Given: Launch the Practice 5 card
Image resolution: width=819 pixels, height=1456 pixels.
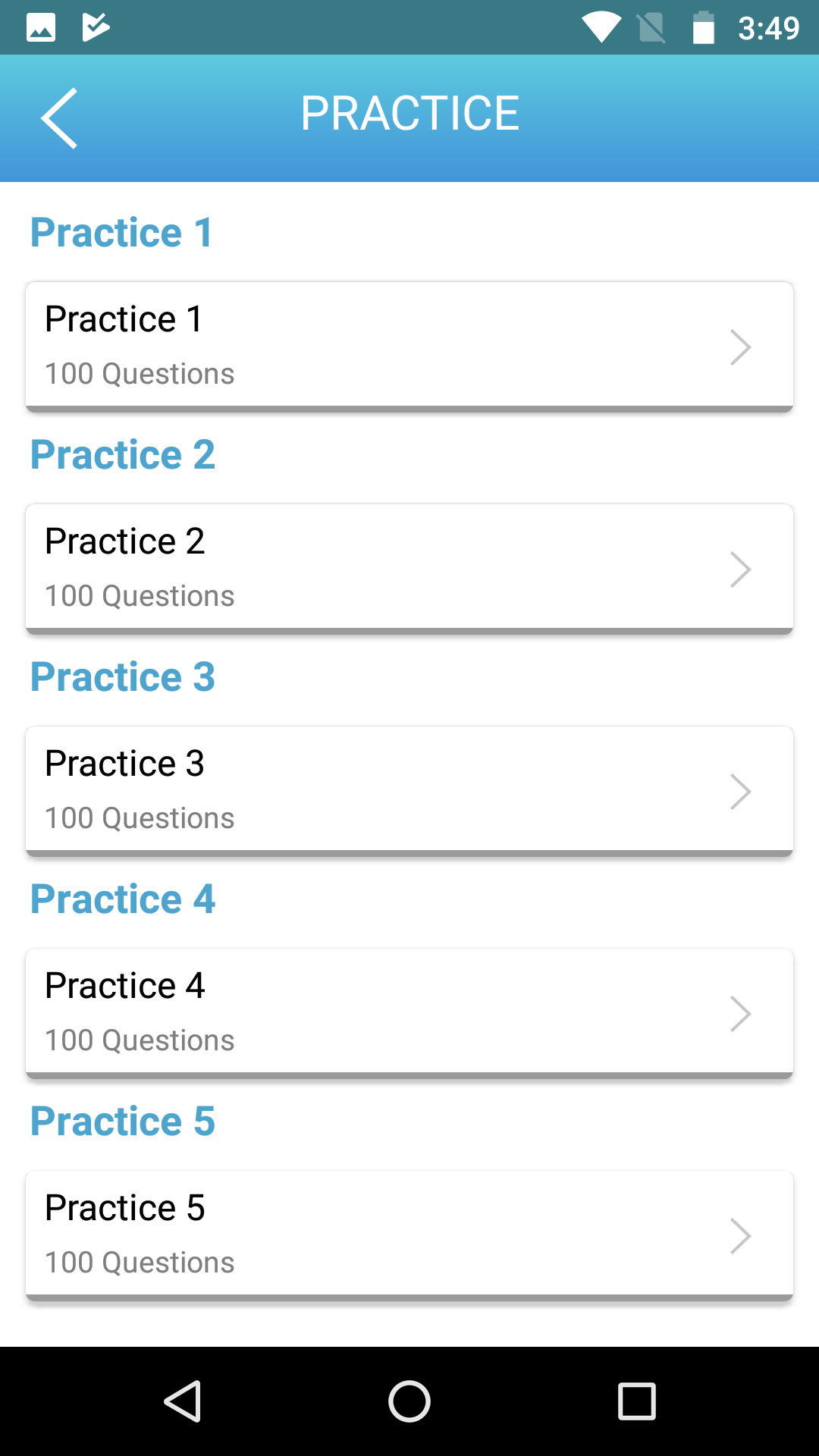Looking at the screenshot, I should [x=409, y=1235].
